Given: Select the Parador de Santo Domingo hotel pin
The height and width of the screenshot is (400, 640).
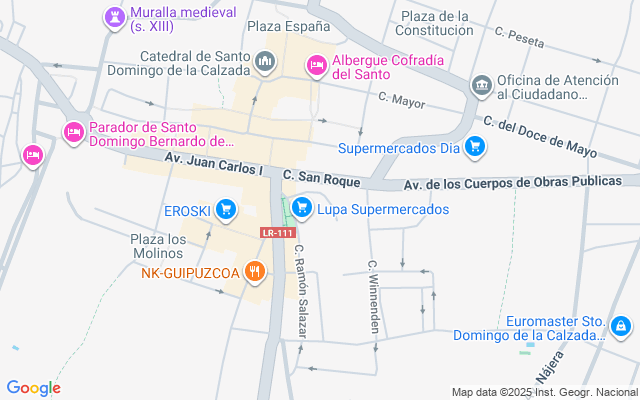Looking at the screenshot, I should tap(74, 133).
